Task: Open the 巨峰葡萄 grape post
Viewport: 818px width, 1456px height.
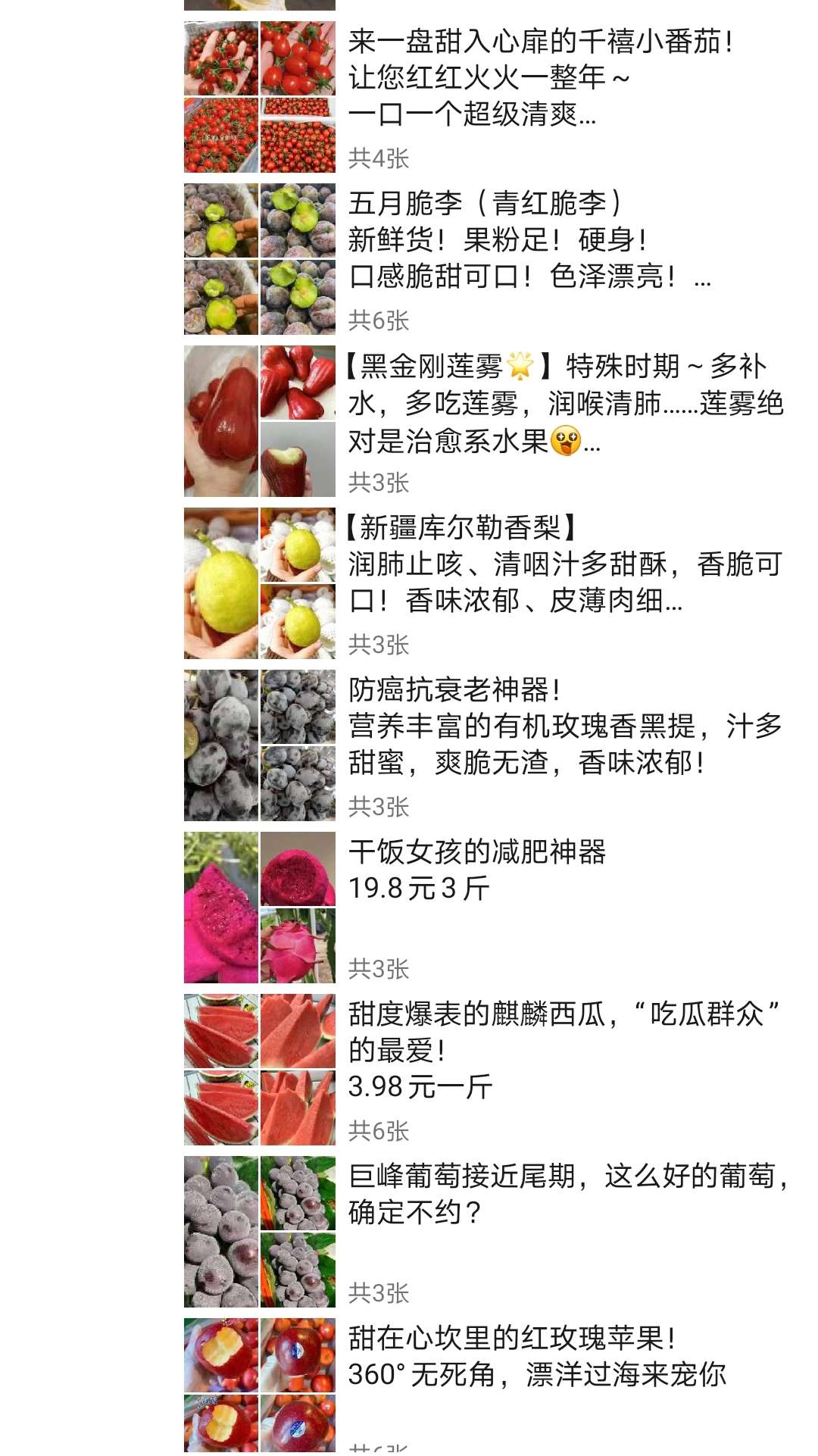Action: point(568,1194)
